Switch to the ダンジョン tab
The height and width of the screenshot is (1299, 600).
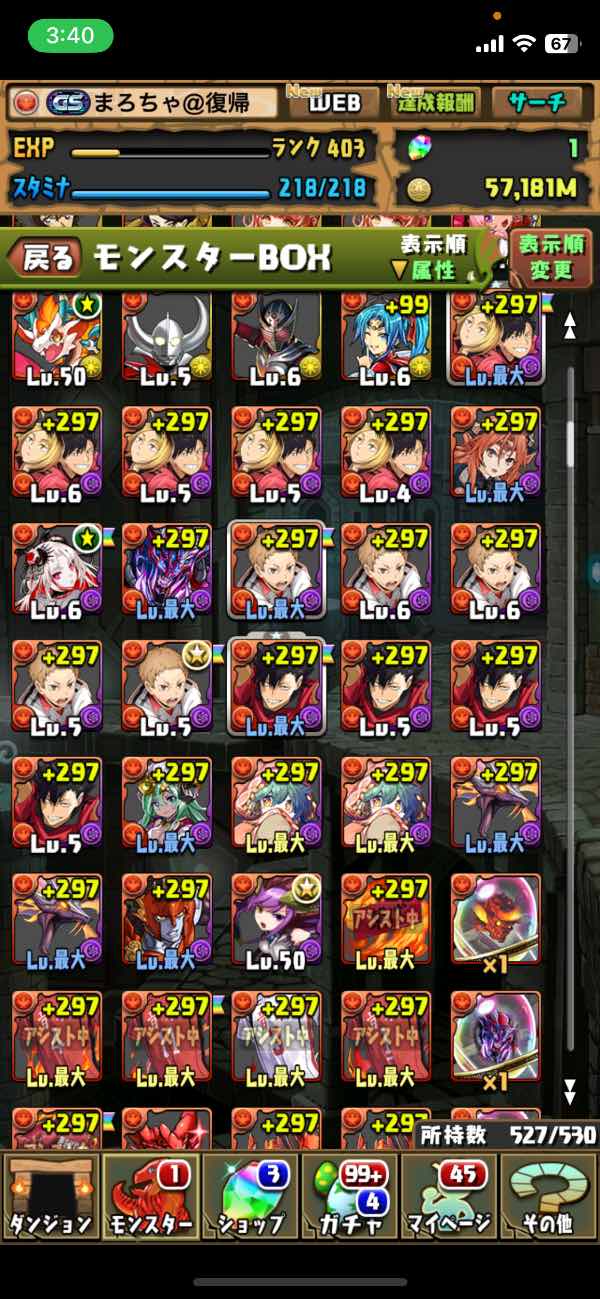(x=50, y=1196)
